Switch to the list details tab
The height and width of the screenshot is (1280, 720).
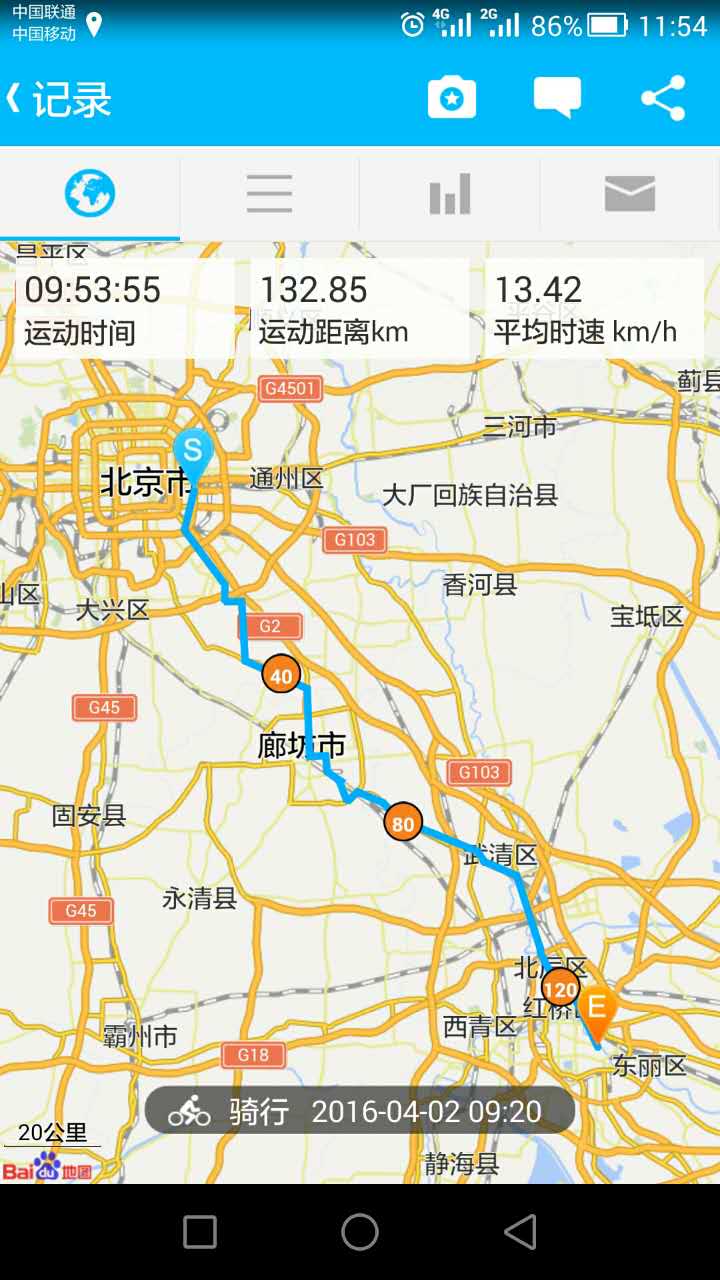click(x=269, y=193)
